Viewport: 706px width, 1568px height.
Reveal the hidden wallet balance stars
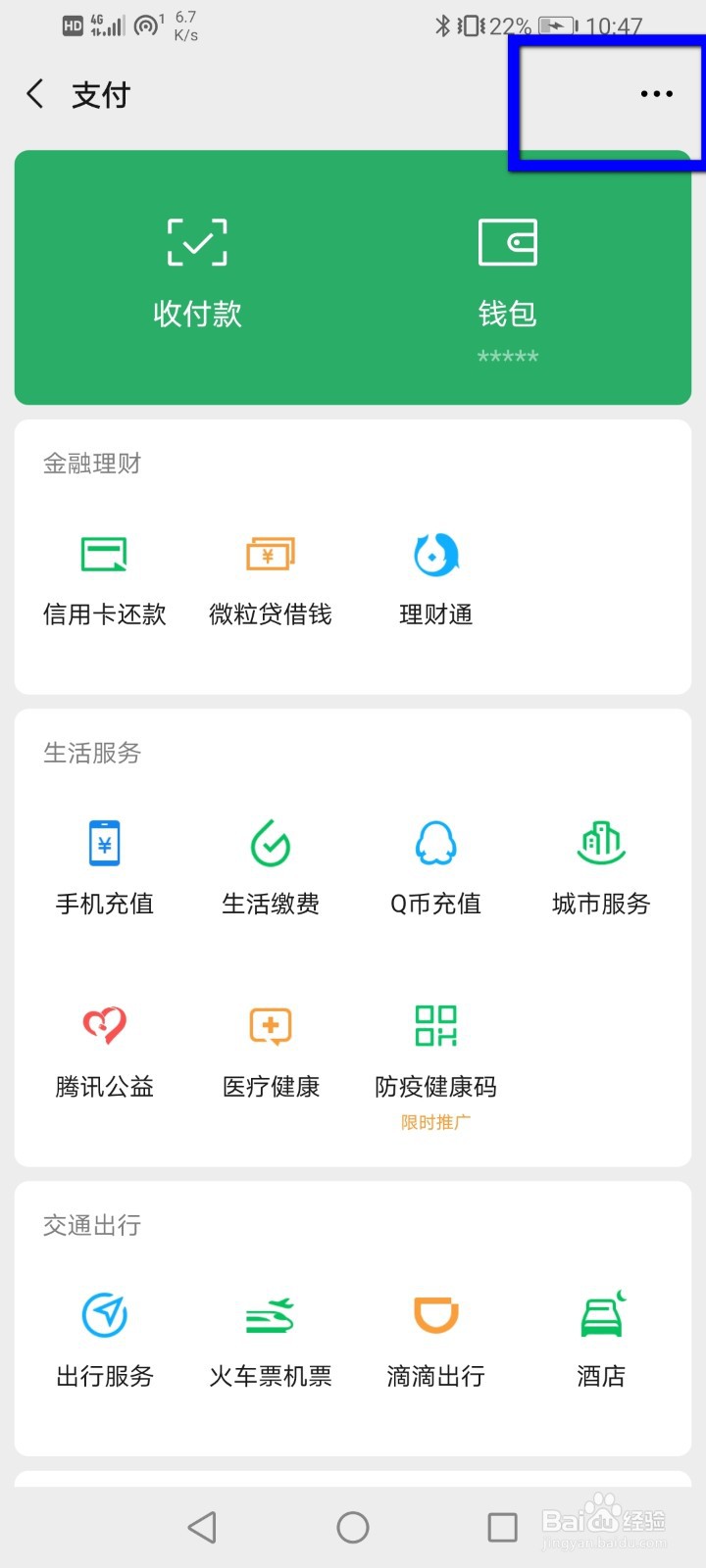pyautogui.click(x=507, y=355)
